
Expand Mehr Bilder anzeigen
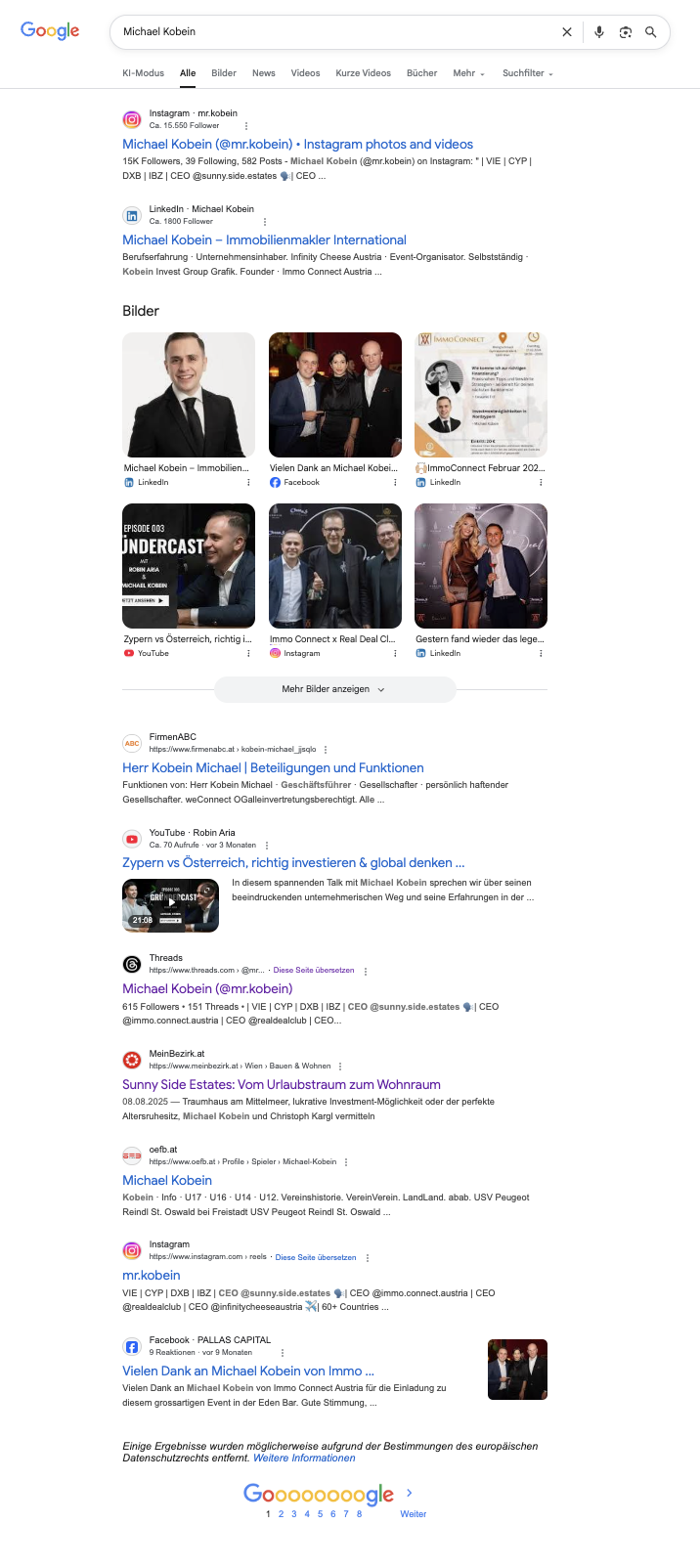334,689
